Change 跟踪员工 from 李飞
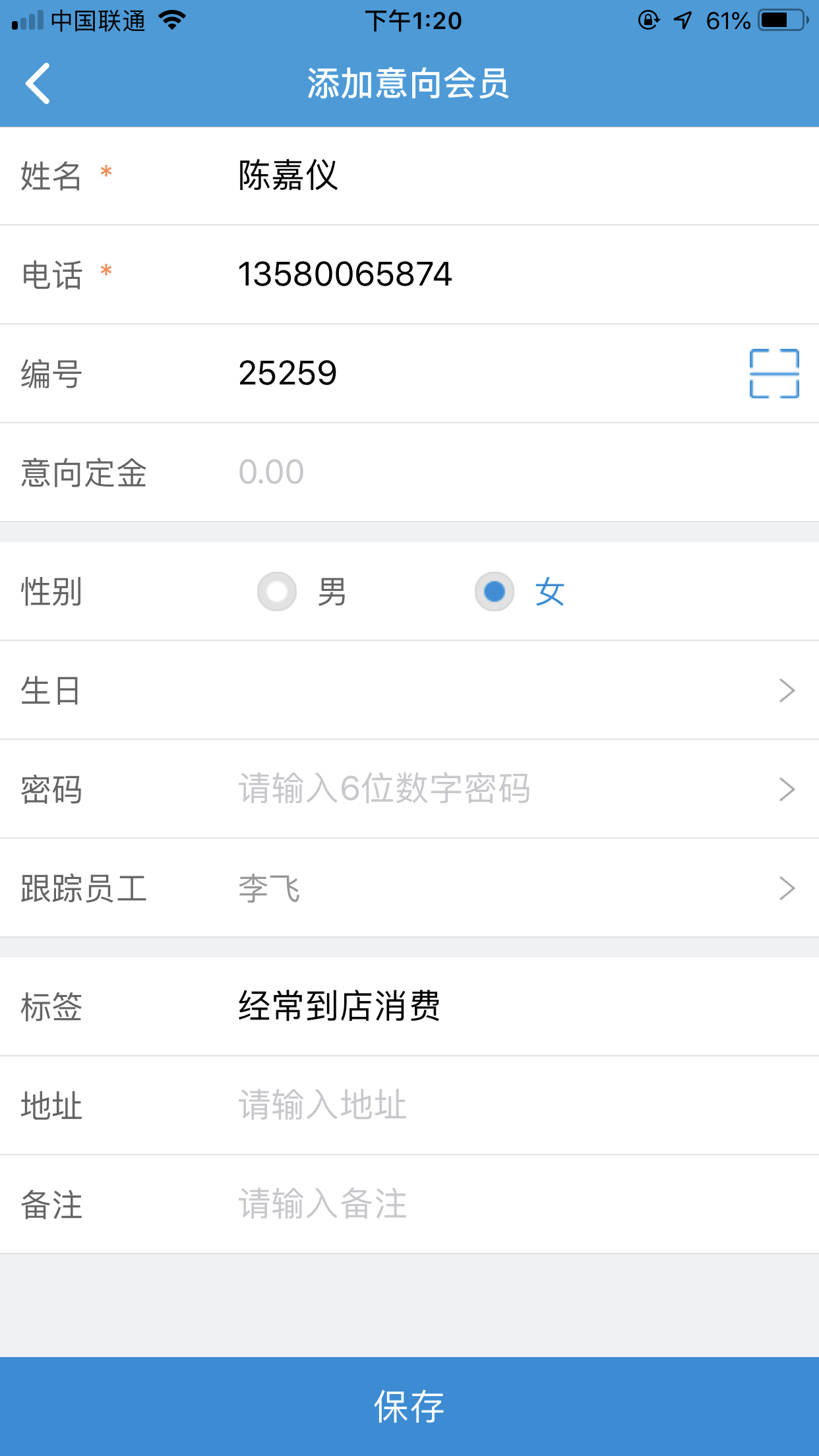The width and height of the screenshot is (819, 1456). point(409,888)
